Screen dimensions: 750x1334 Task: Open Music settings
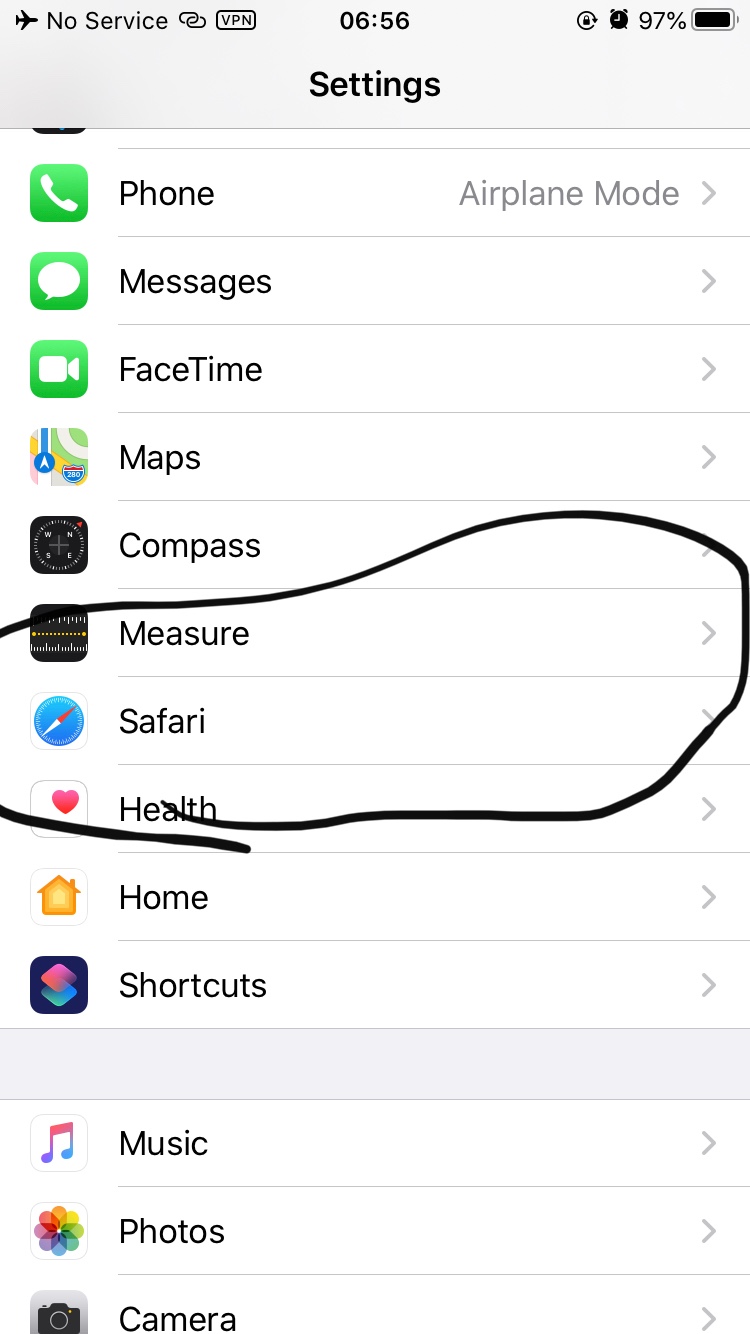pyautogui.click(x=375, y=1143)
